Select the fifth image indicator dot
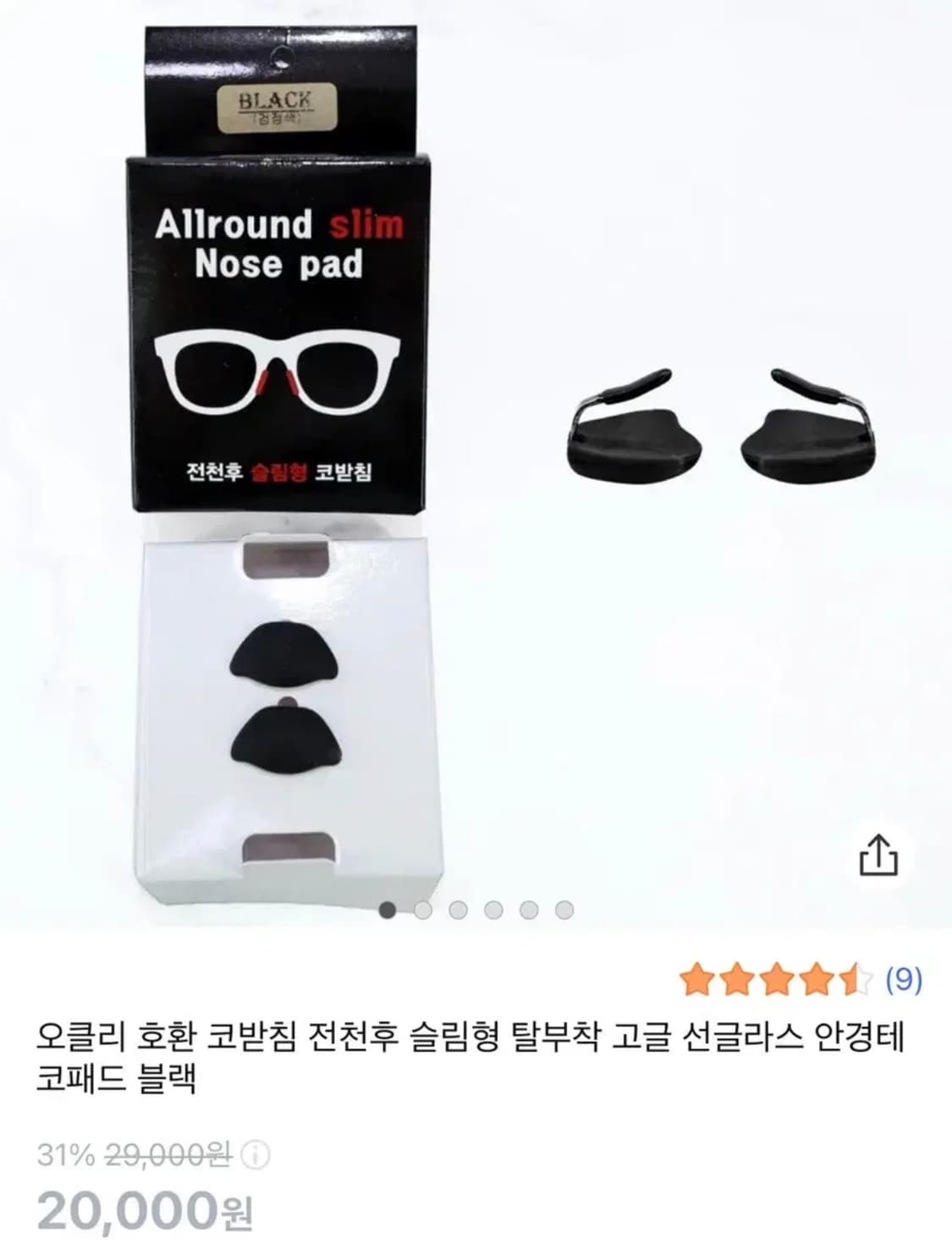Image resolution: width=952 pixels, height=1244 pixels. coord(529,910)
